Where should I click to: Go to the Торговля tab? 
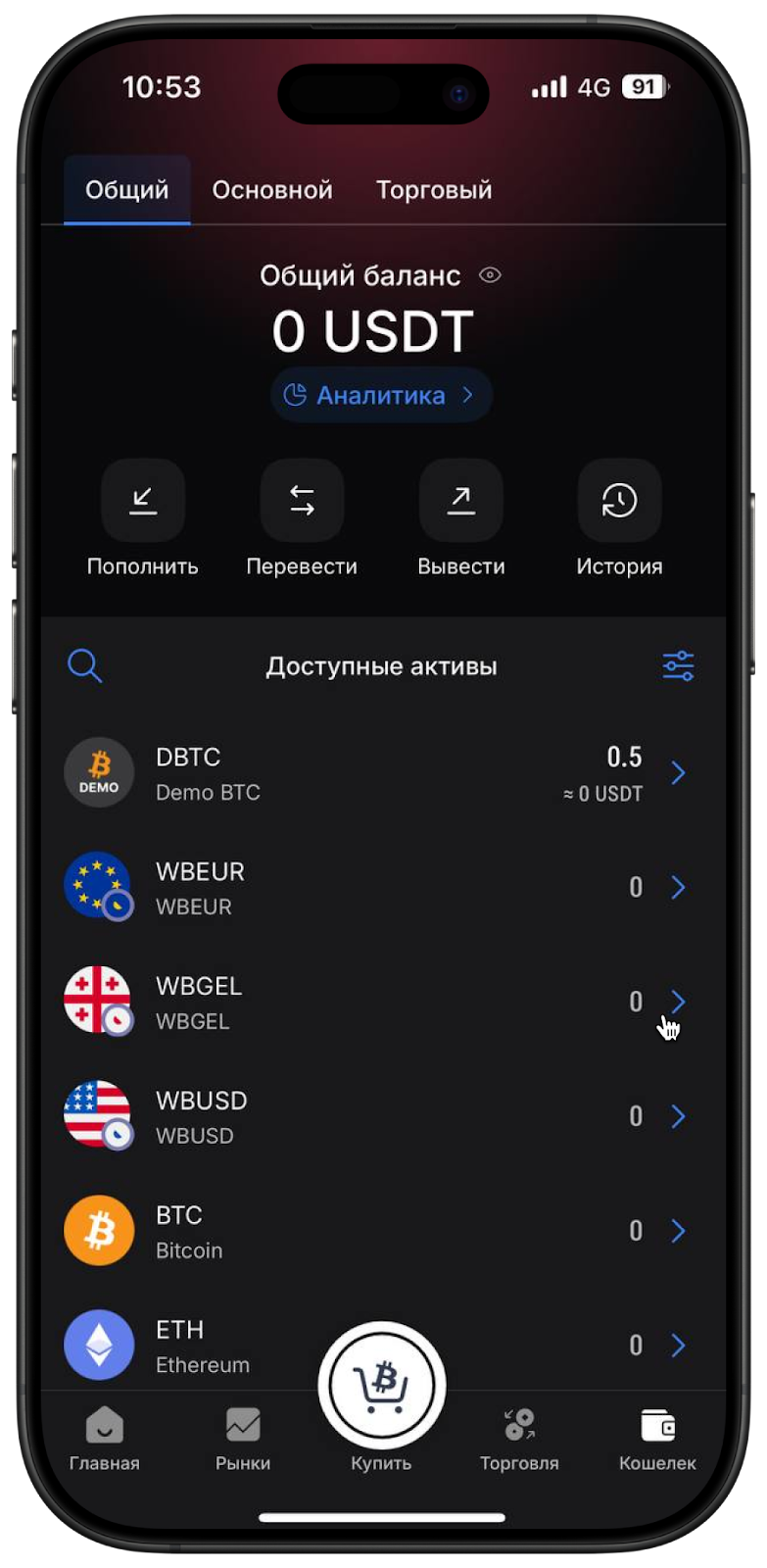click(519, 1438)
